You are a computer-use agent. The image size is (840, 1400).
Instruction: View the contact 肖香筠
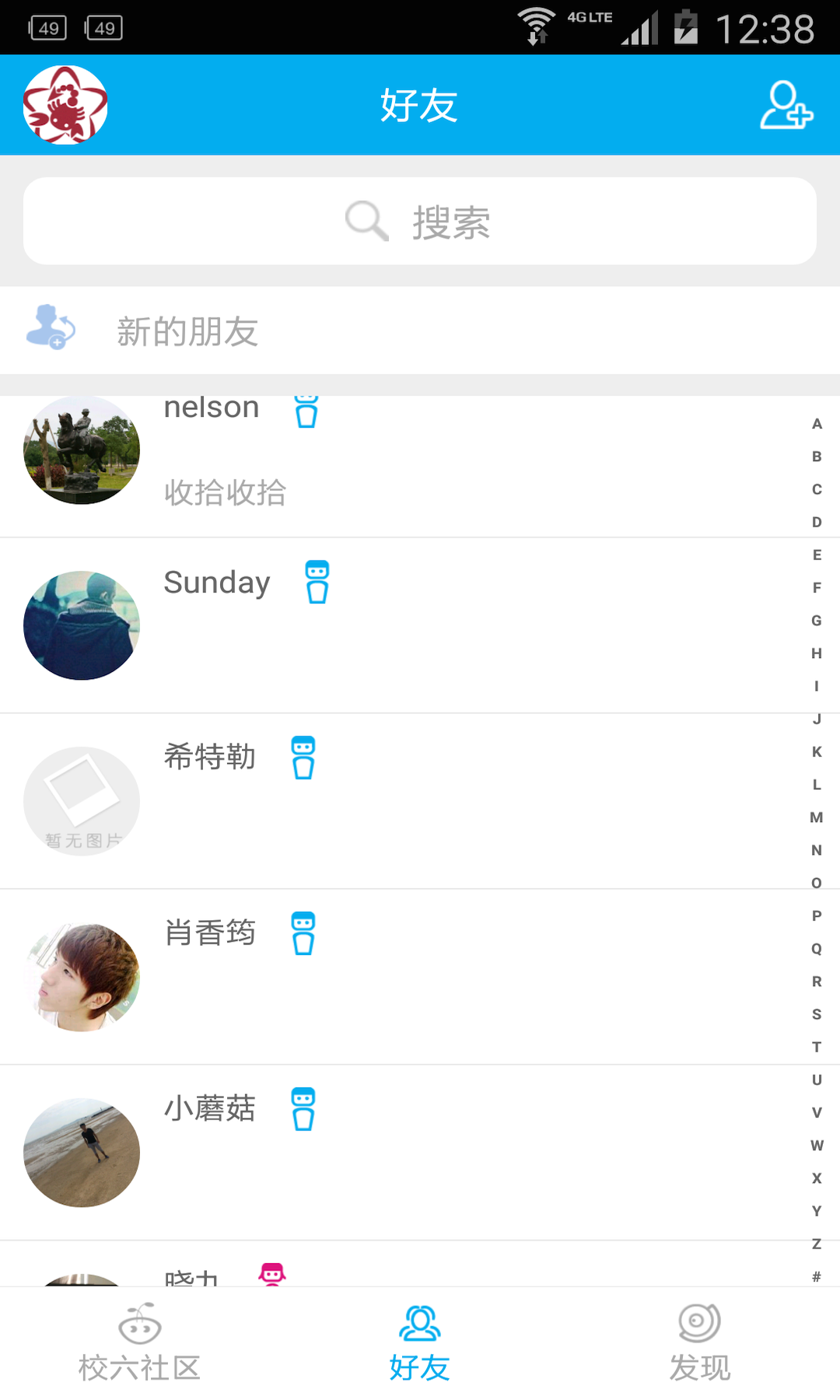389,977
